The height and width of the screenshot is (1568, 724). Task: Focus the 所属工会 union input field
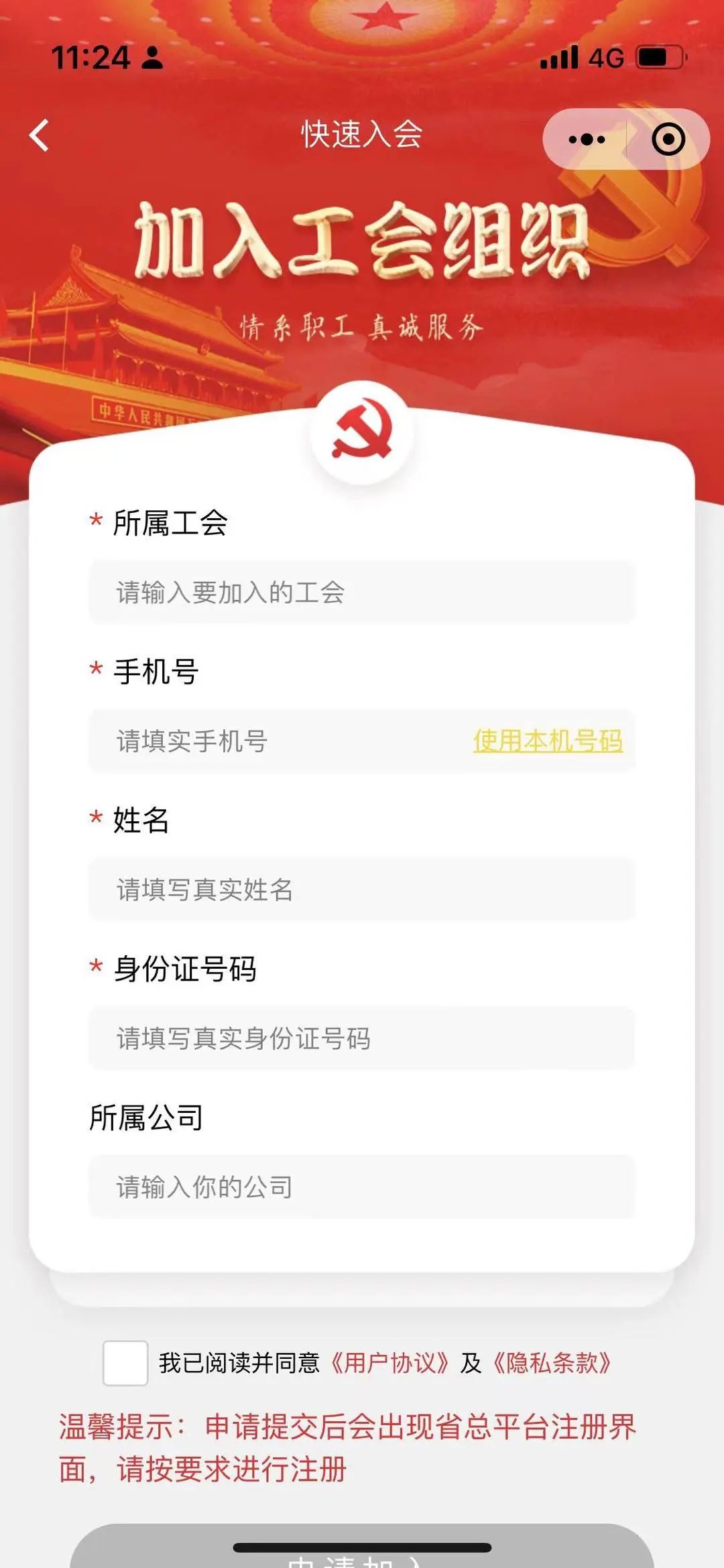(362, 593)
